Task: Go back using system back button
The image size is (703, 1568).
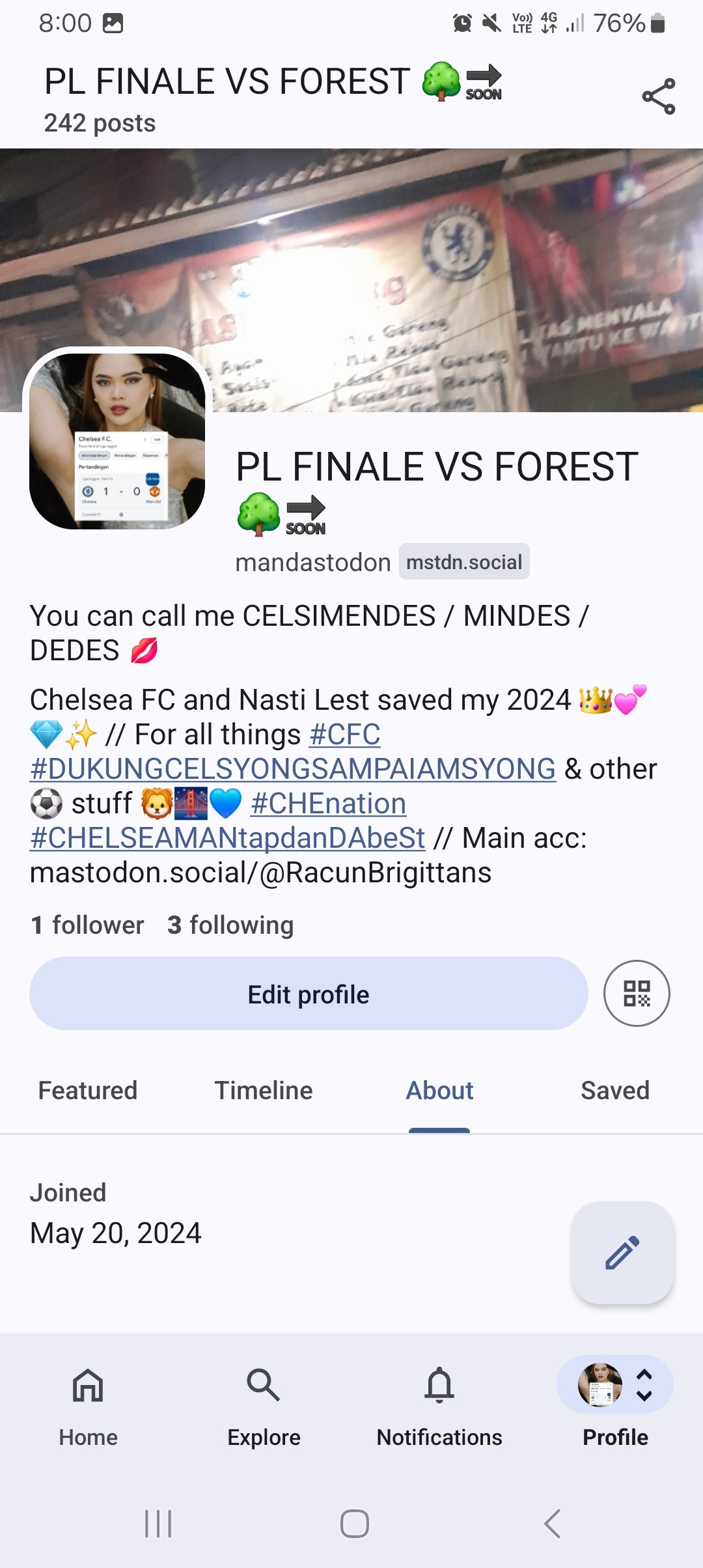Action: (x=552, y=1524)
